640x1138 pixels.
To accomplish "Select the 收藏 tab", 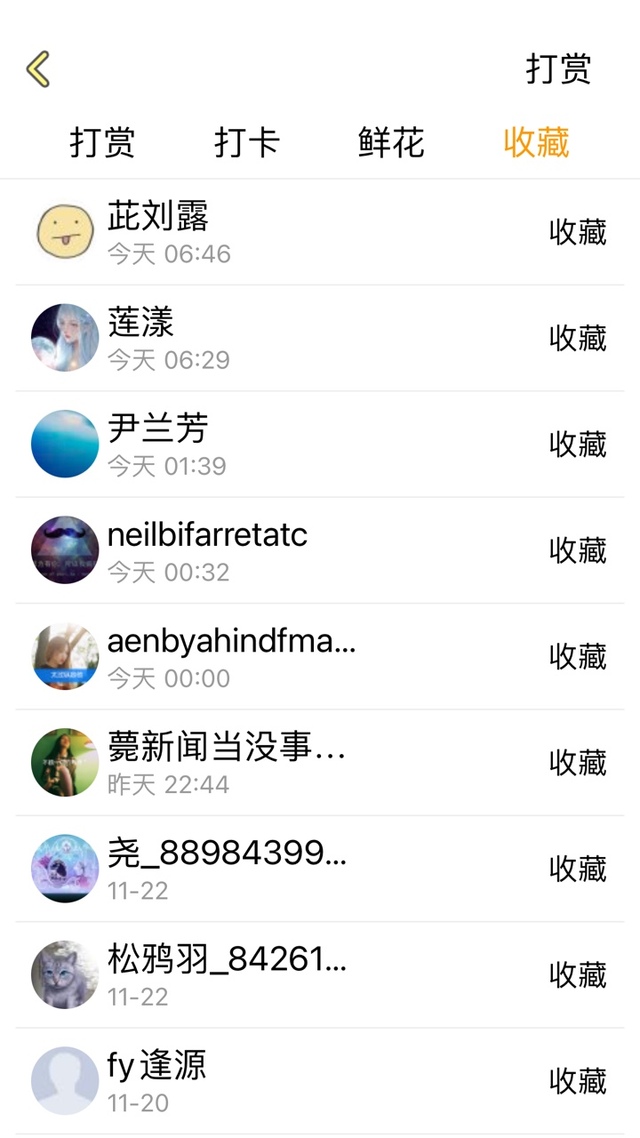I will (x=536, y=142).
